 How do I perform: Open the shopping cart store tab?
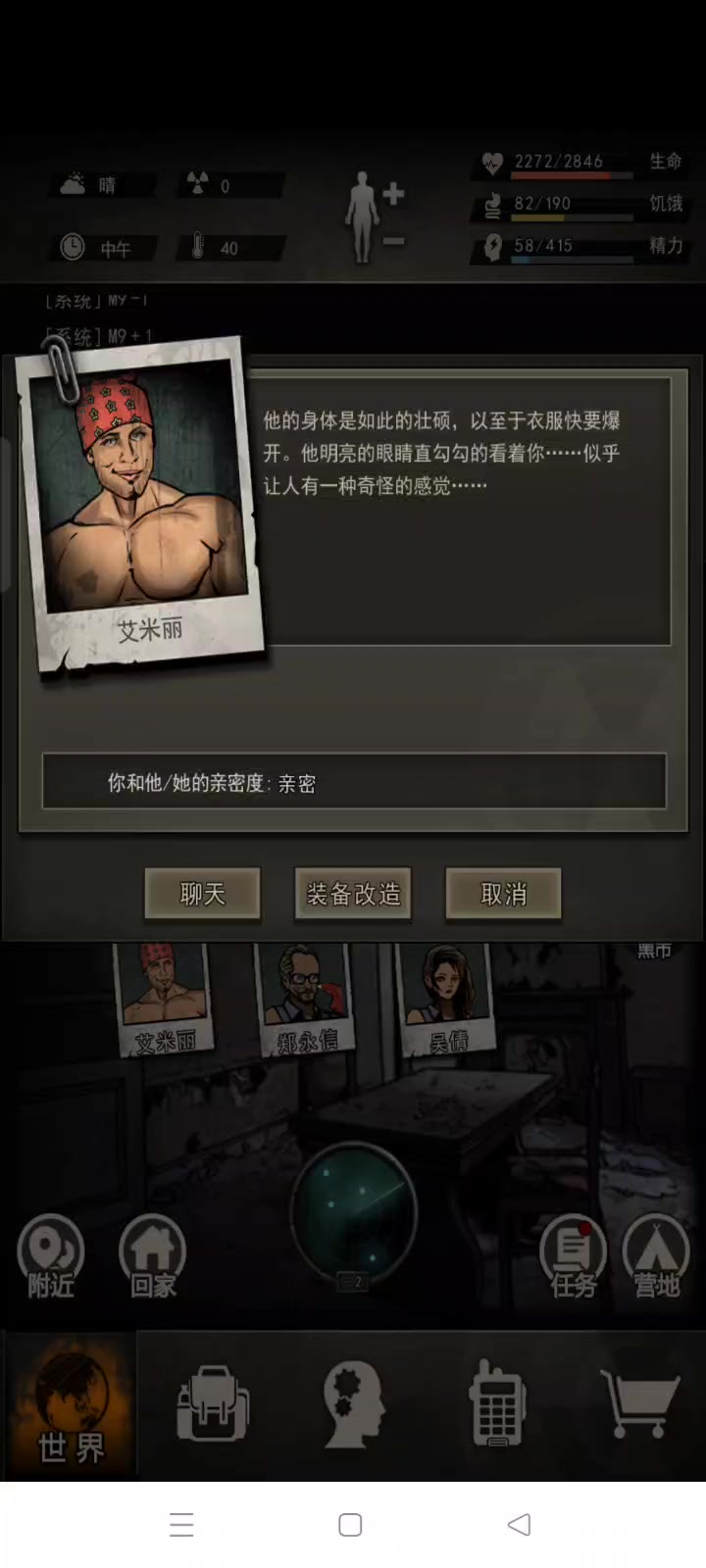[639, 1403]
